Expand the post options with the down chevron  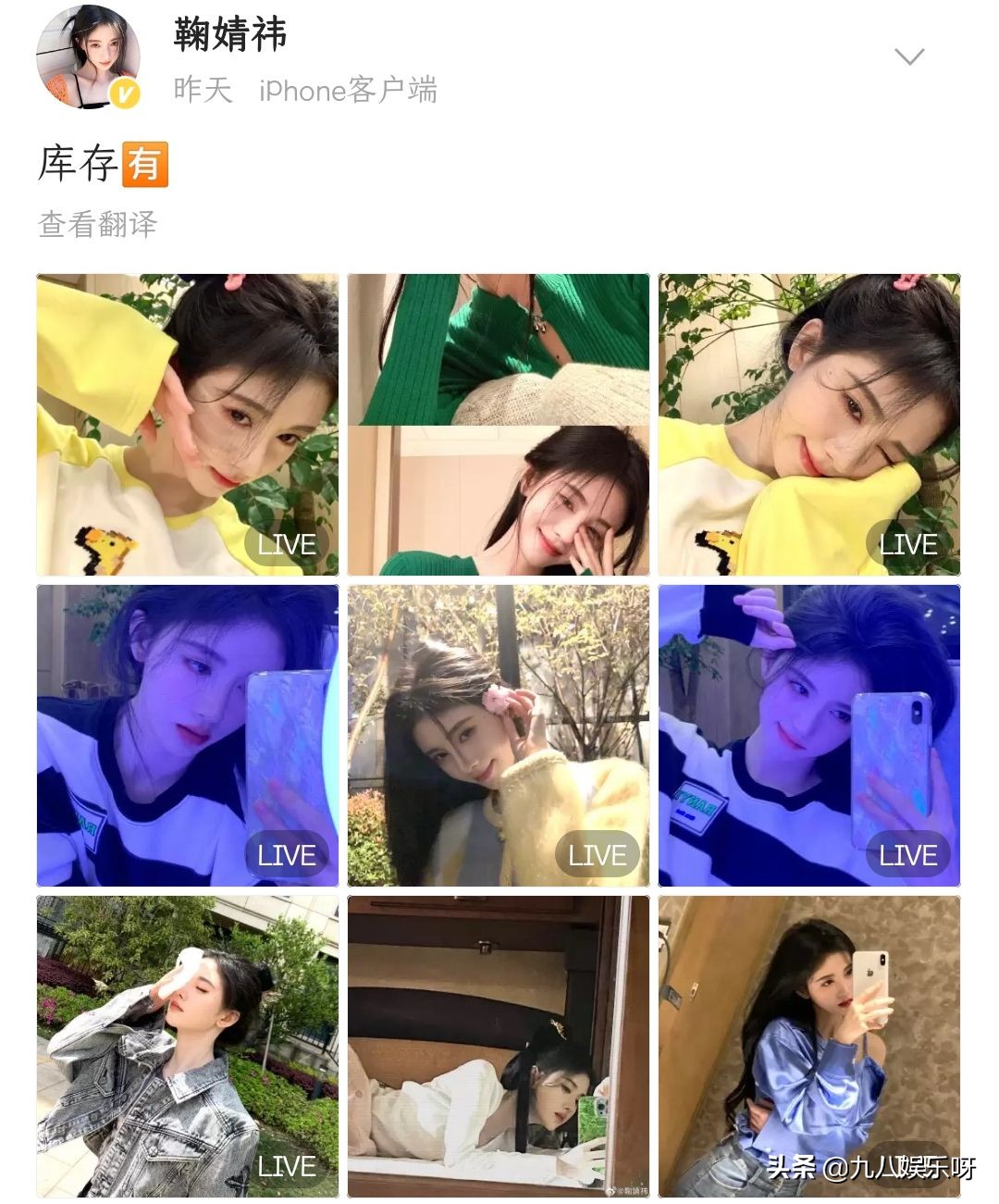click(x=911, y=56)
